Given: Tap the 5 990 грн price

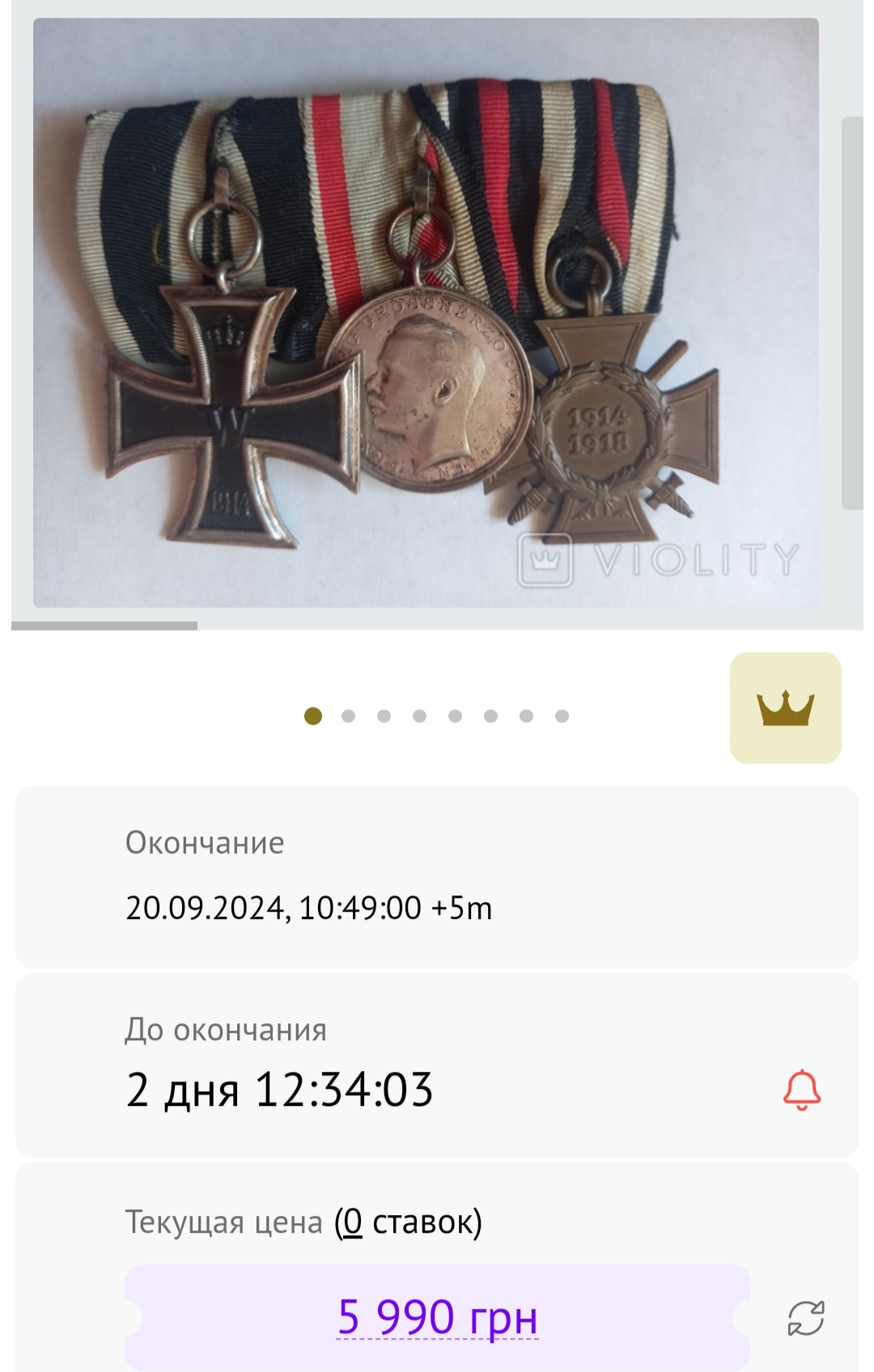Looking at the screenshot, I should tap(437, 1317).
